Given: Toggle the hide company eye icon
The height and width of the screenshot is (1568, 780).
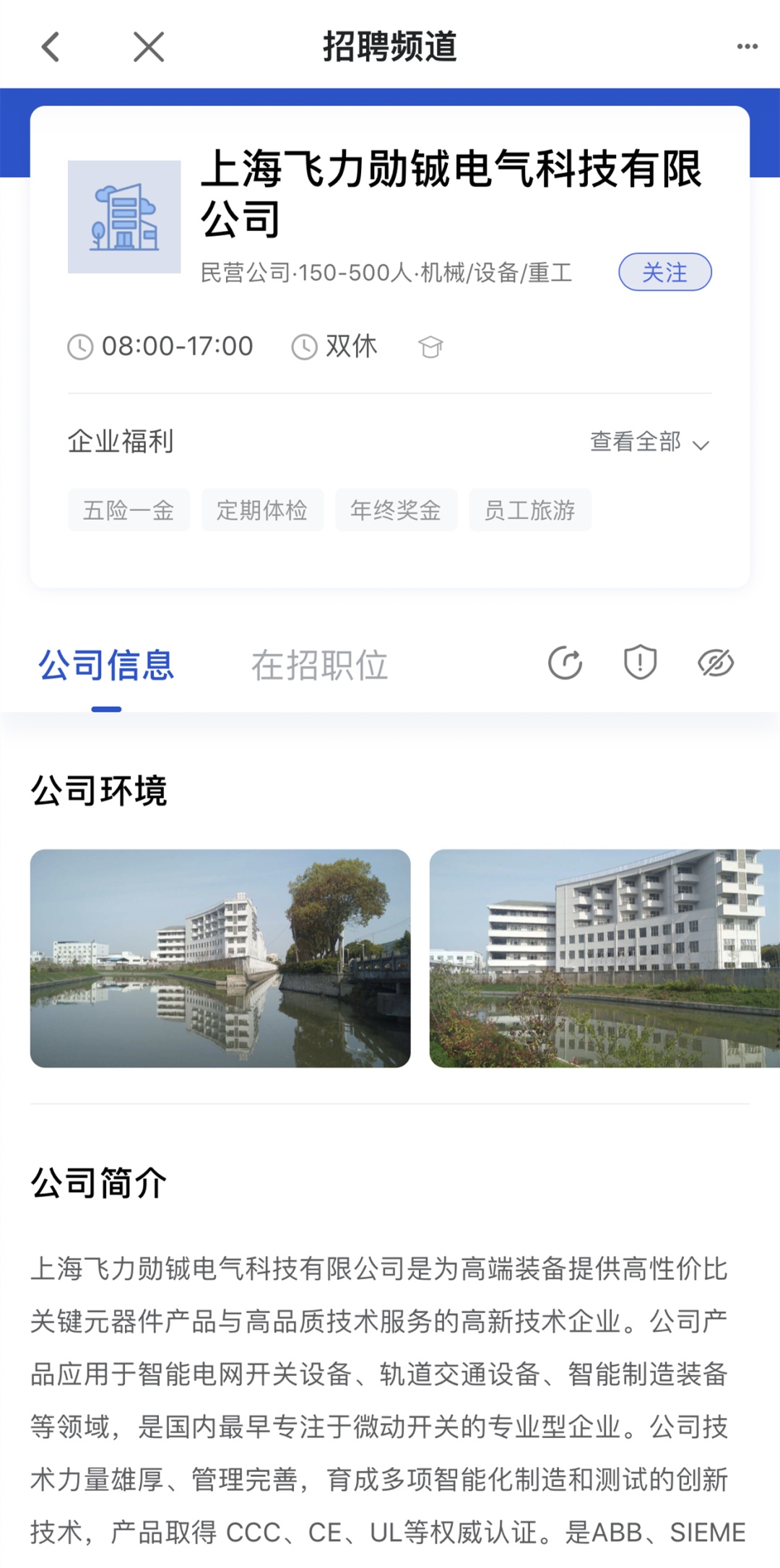Looking at the screenshot, I should coord(716,663).
